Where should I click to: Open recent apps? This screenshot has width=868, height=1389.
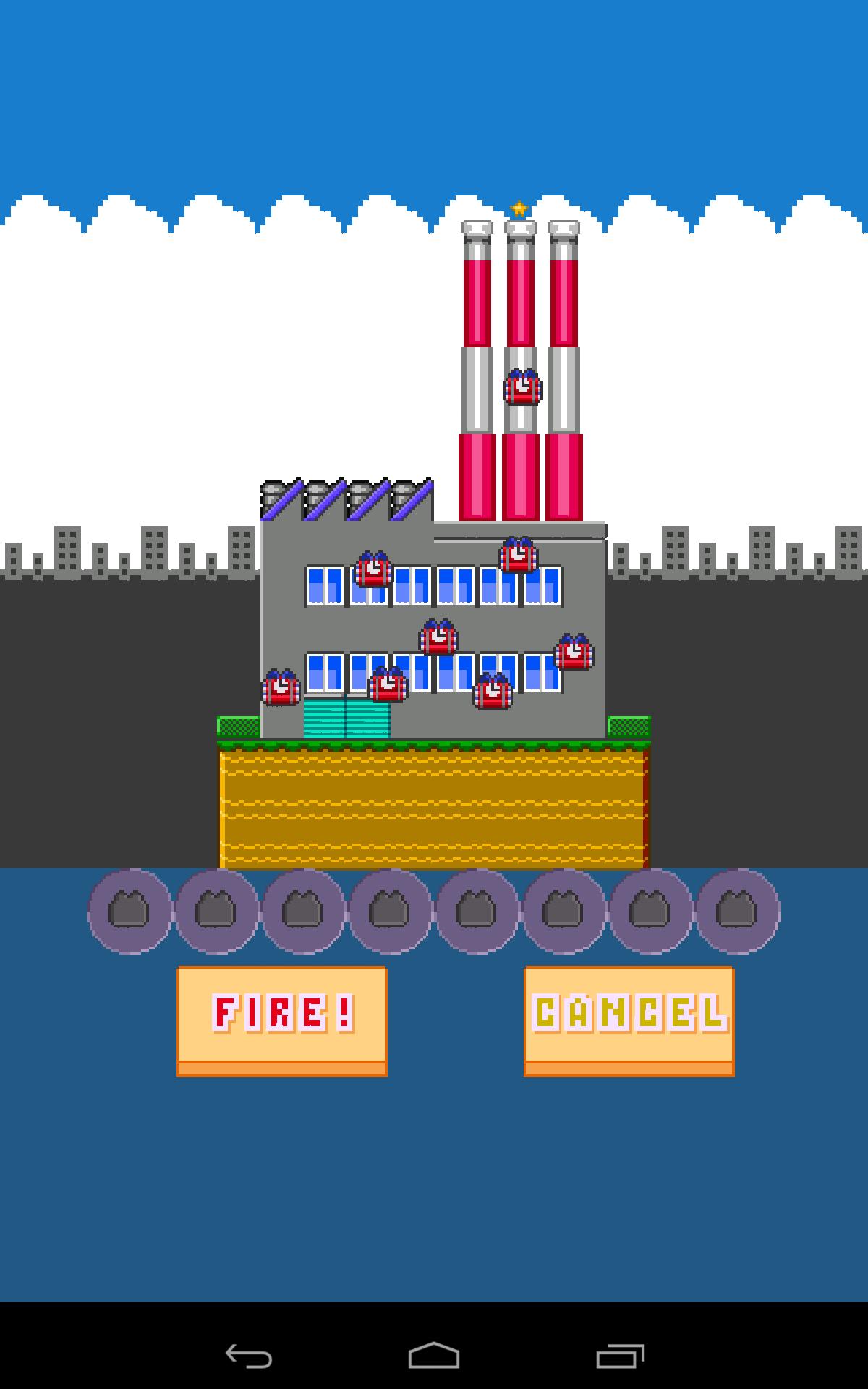coord(620,1356)
